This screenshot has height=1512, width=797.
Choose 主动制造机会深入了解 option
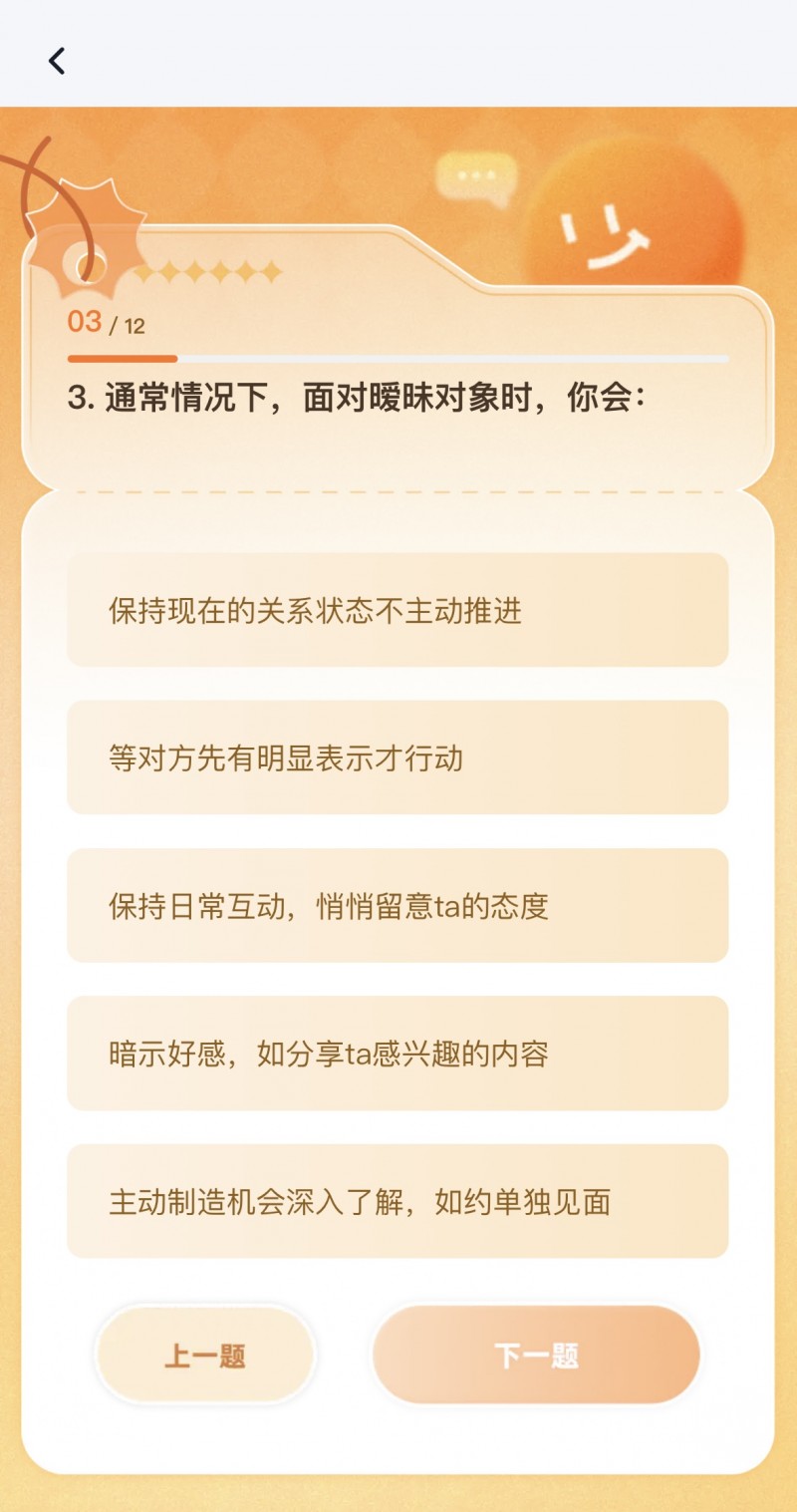[398, 1201]
